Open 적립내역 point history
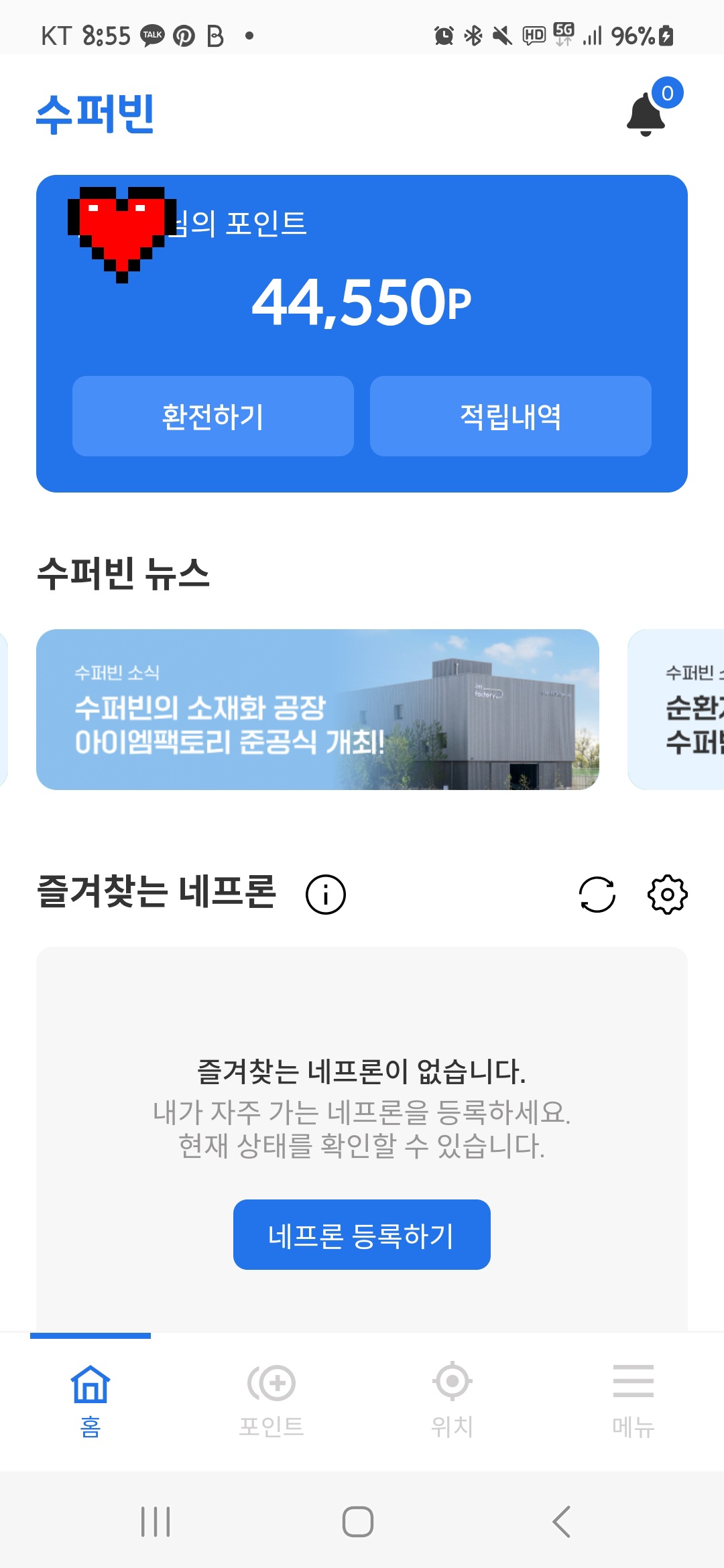This screenshot has width=724, height=1568. click(510, 416)
